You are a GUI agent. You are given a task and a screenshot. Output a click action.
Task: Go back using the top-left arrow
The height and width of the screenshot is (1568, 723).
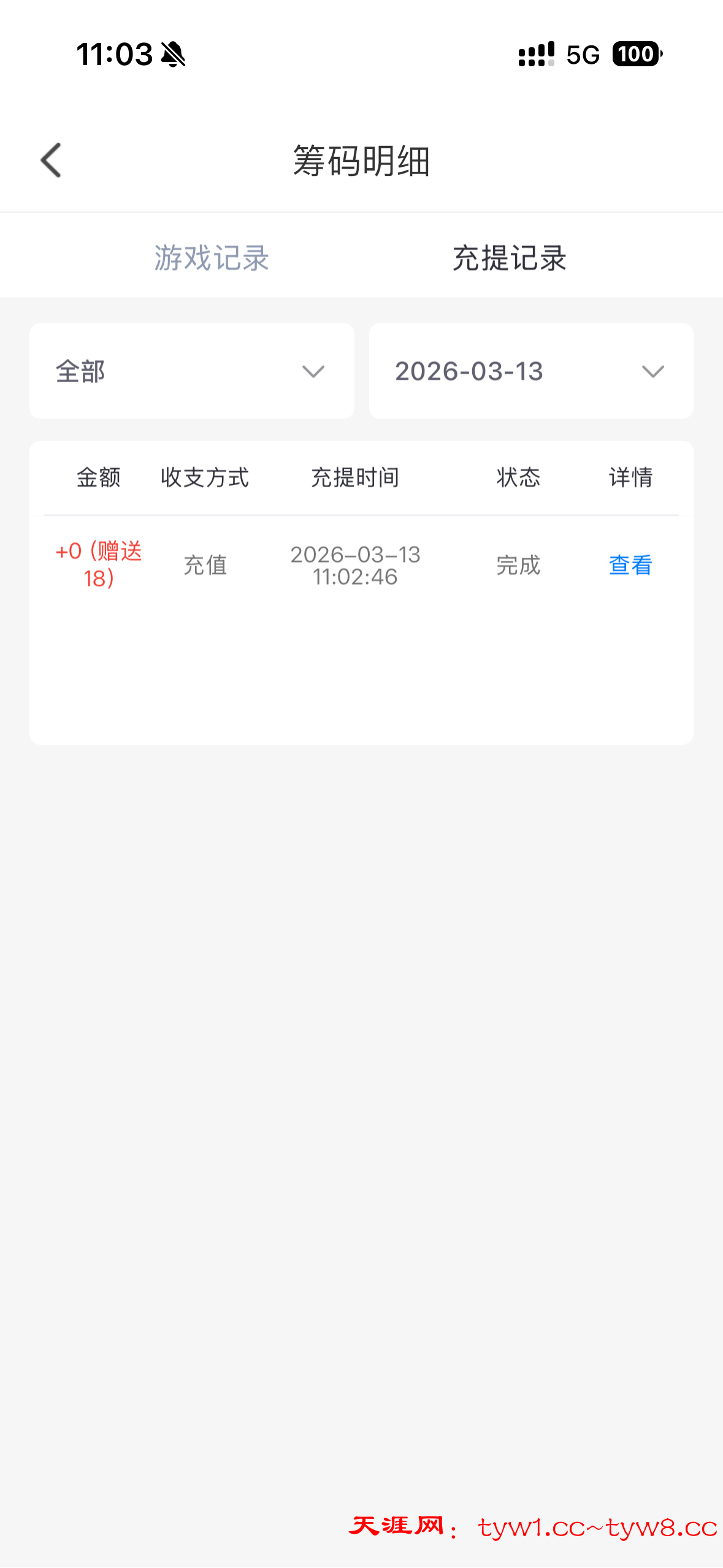coord(51,161)
